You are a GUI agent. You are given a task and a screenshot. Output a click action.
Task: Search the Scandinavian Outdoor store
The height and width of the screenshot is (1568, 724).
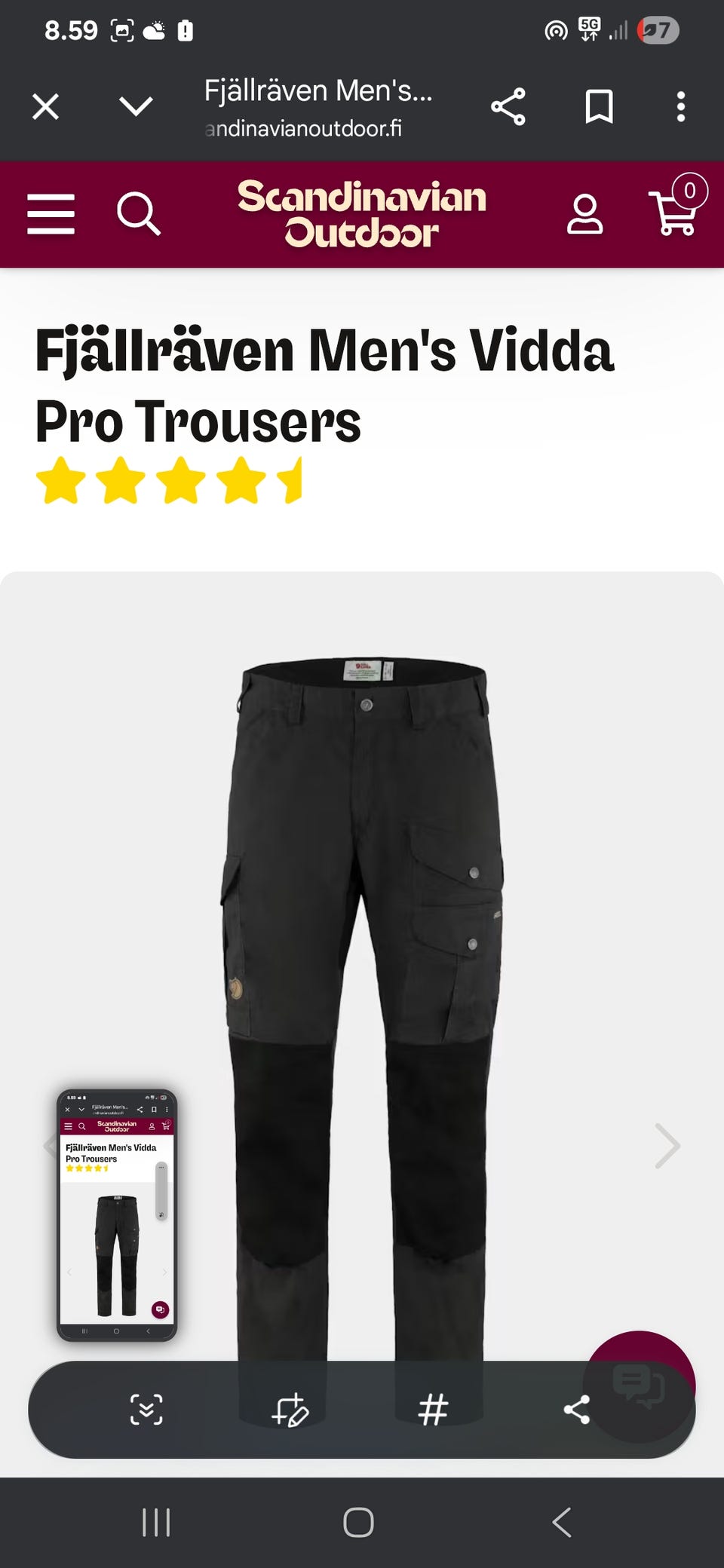139,214
